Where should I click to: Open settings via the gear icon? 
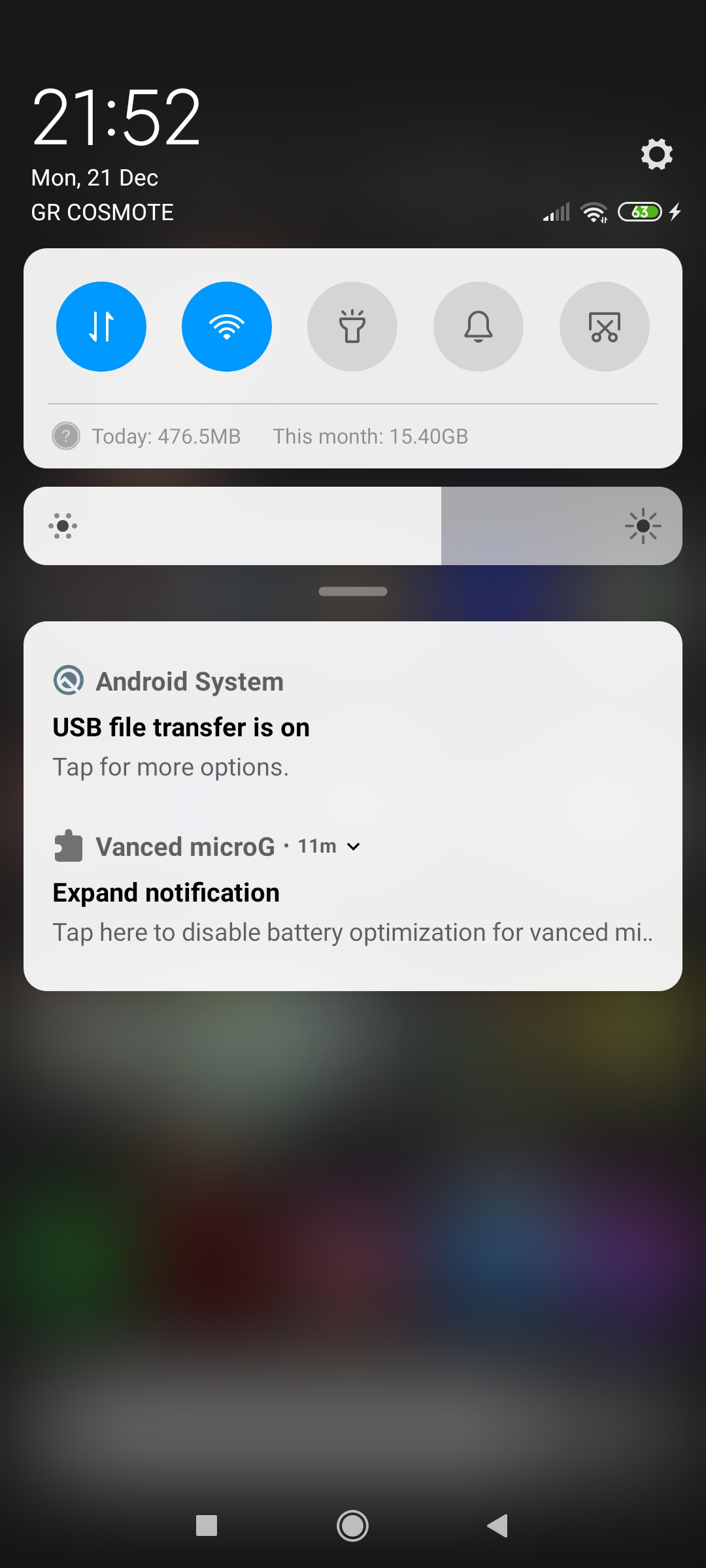(656, 154)
